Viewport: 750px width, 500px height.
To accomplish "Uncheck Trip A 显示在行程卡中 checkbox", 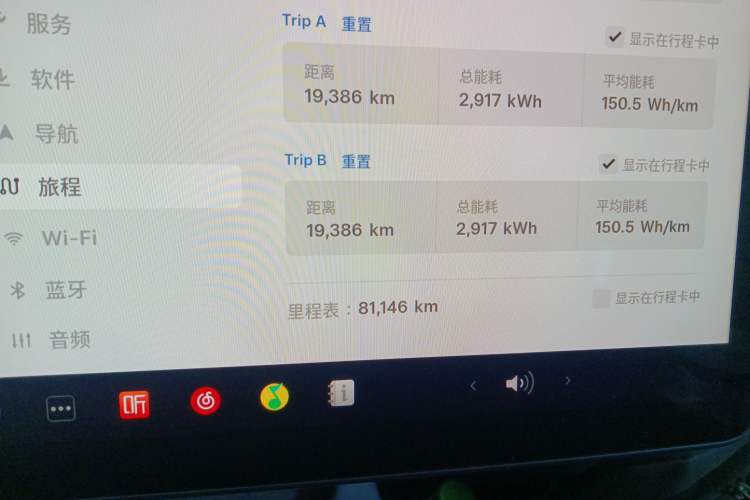I will [616, 38].
